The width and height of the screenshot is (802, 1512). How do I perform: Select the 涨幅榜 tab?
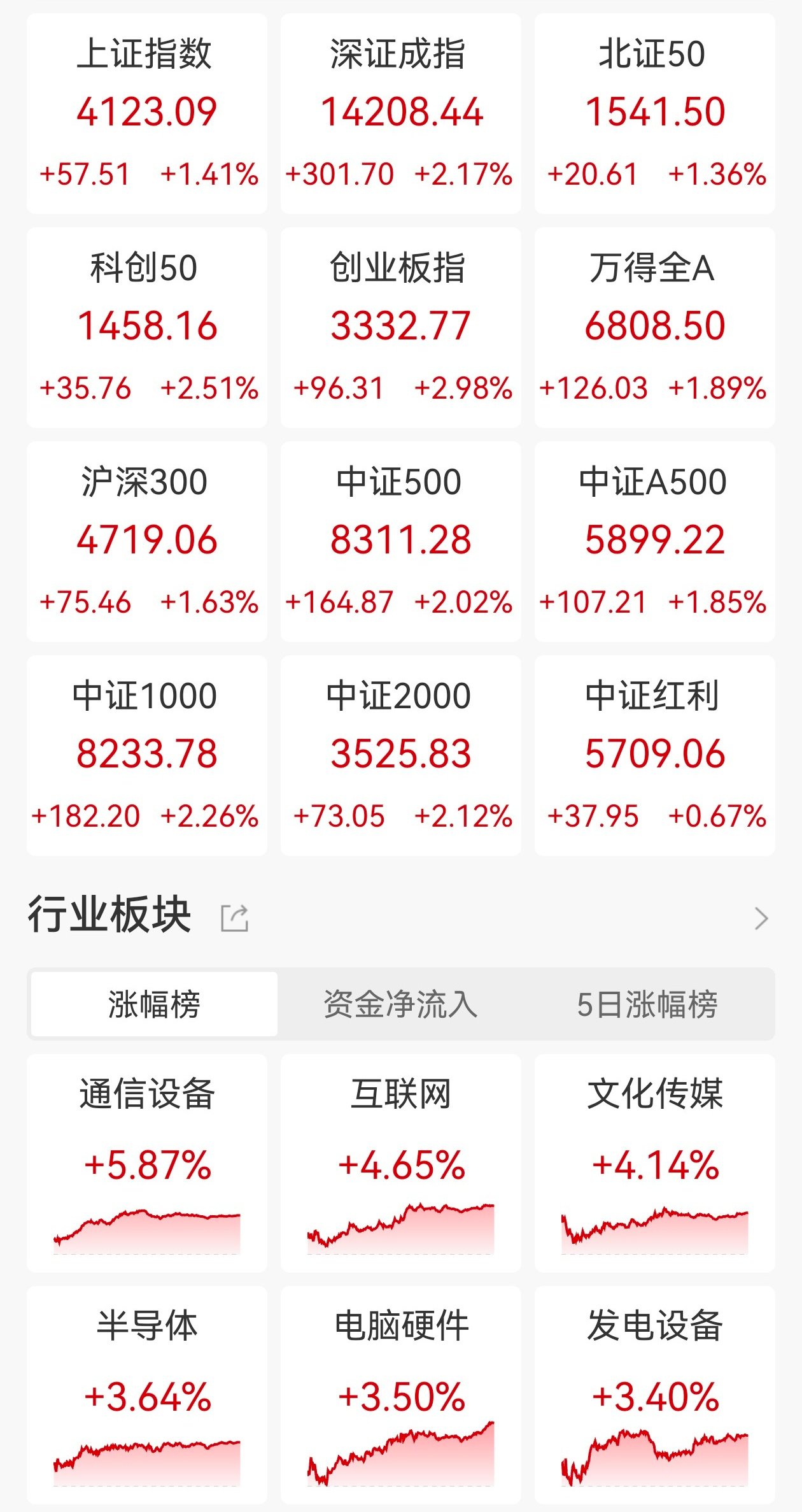(154, 1004)
